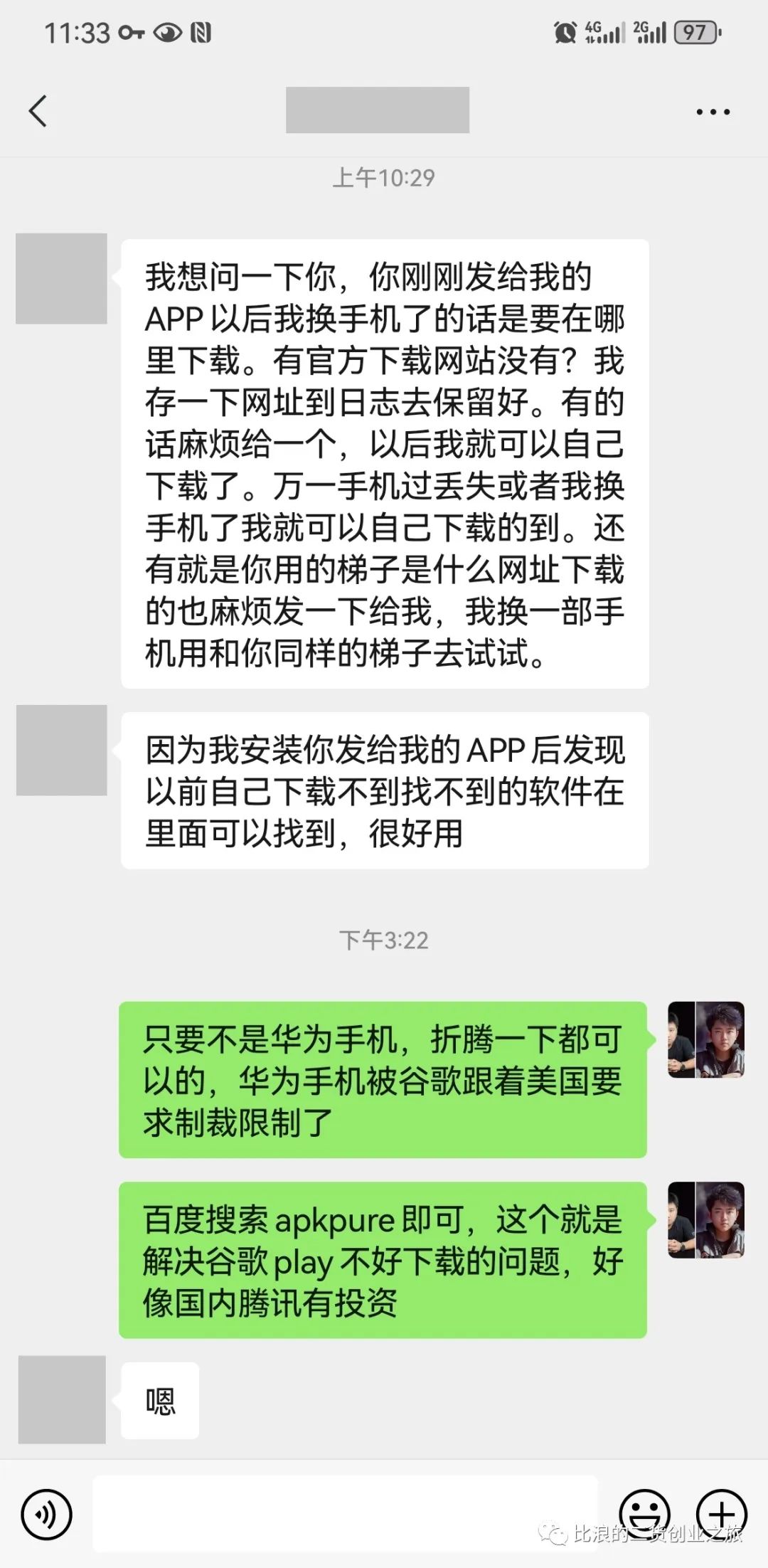Screen dimensions: 768x1568
Task: Open the three-dot chat options menu
Action: point(713,112)
